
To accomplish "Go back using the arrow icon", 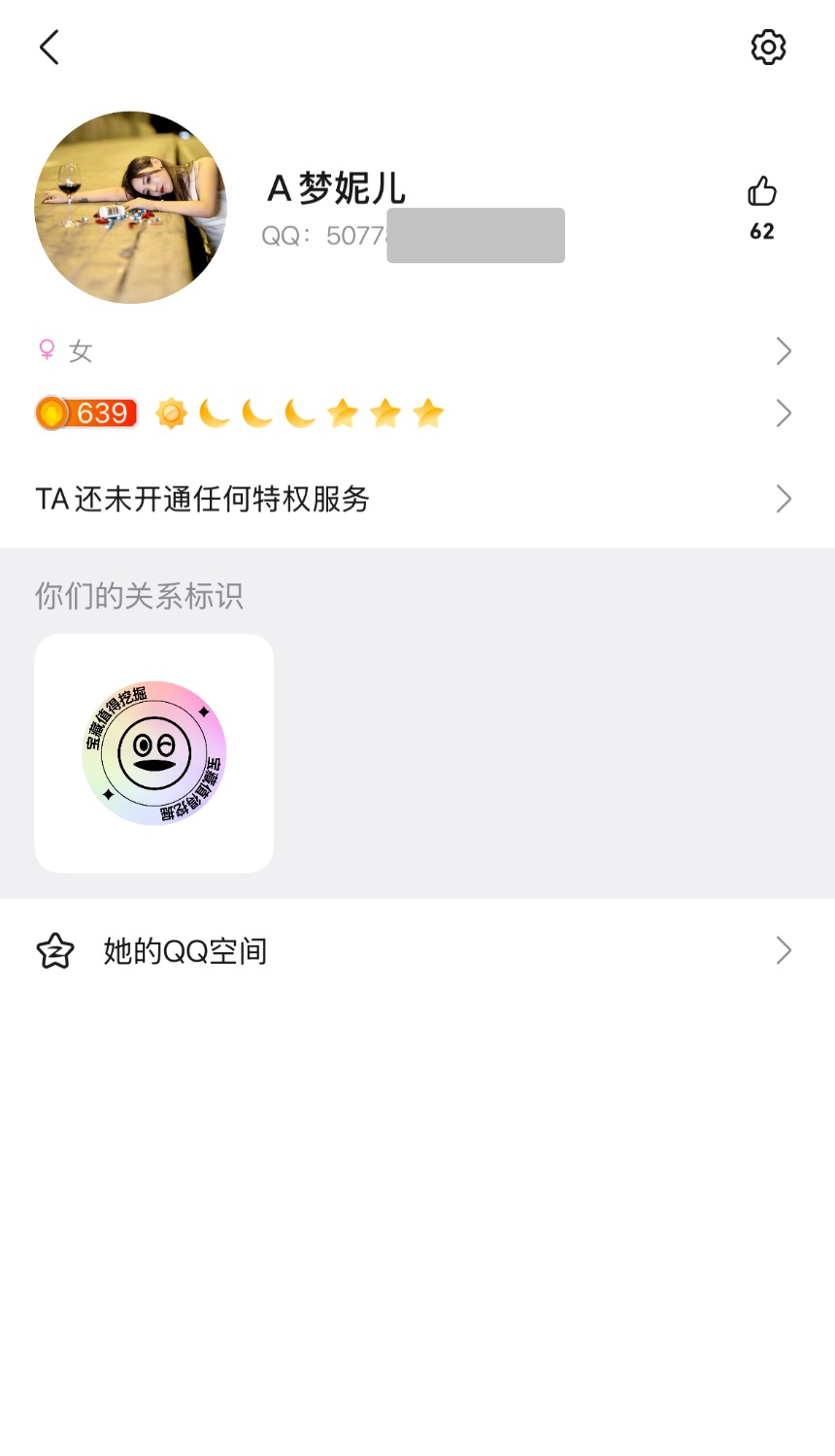I will (50, 47).
